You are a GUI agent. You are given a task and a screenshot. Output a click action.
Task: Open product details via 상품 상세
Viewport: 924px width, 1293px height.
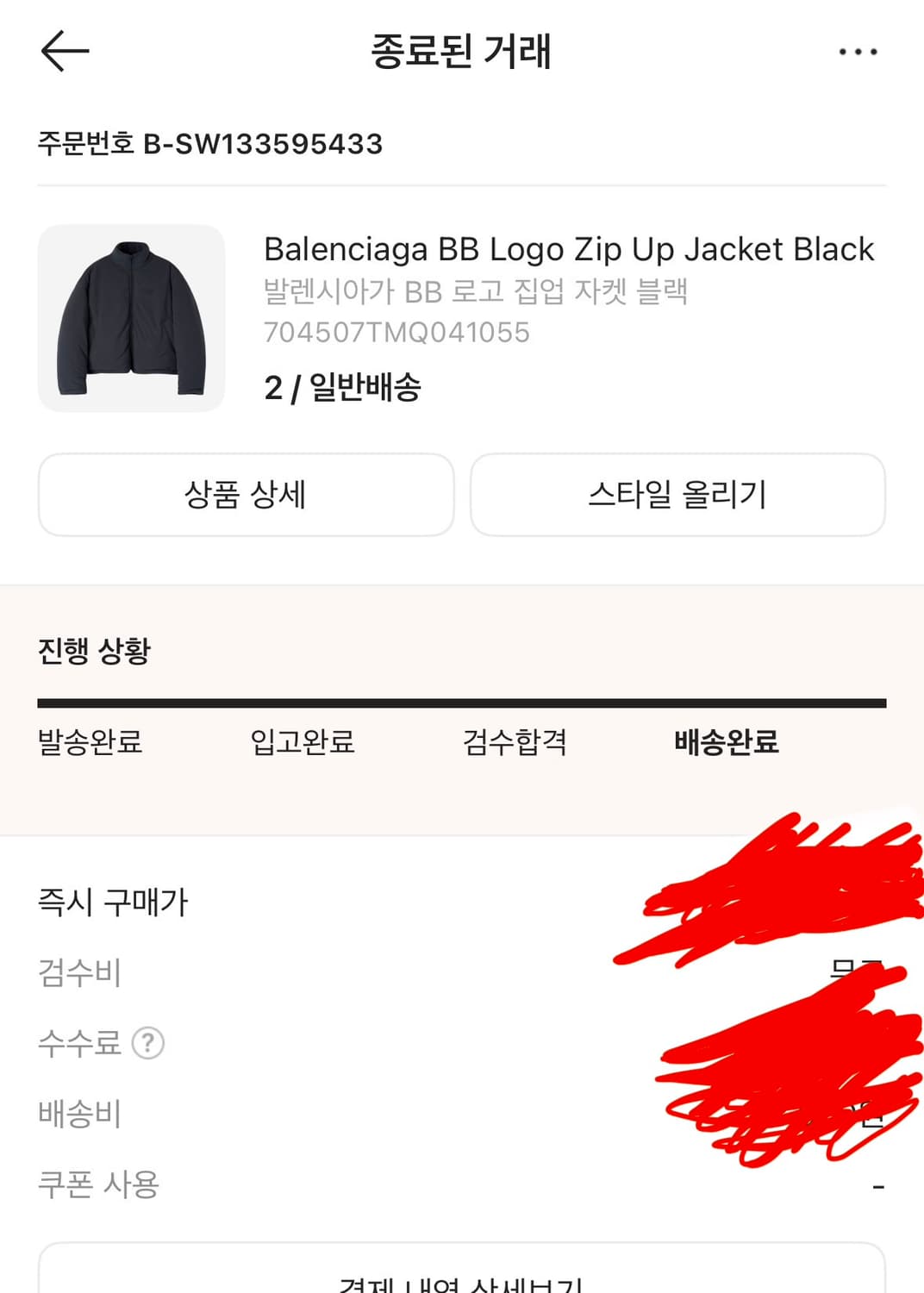point(246,495)
